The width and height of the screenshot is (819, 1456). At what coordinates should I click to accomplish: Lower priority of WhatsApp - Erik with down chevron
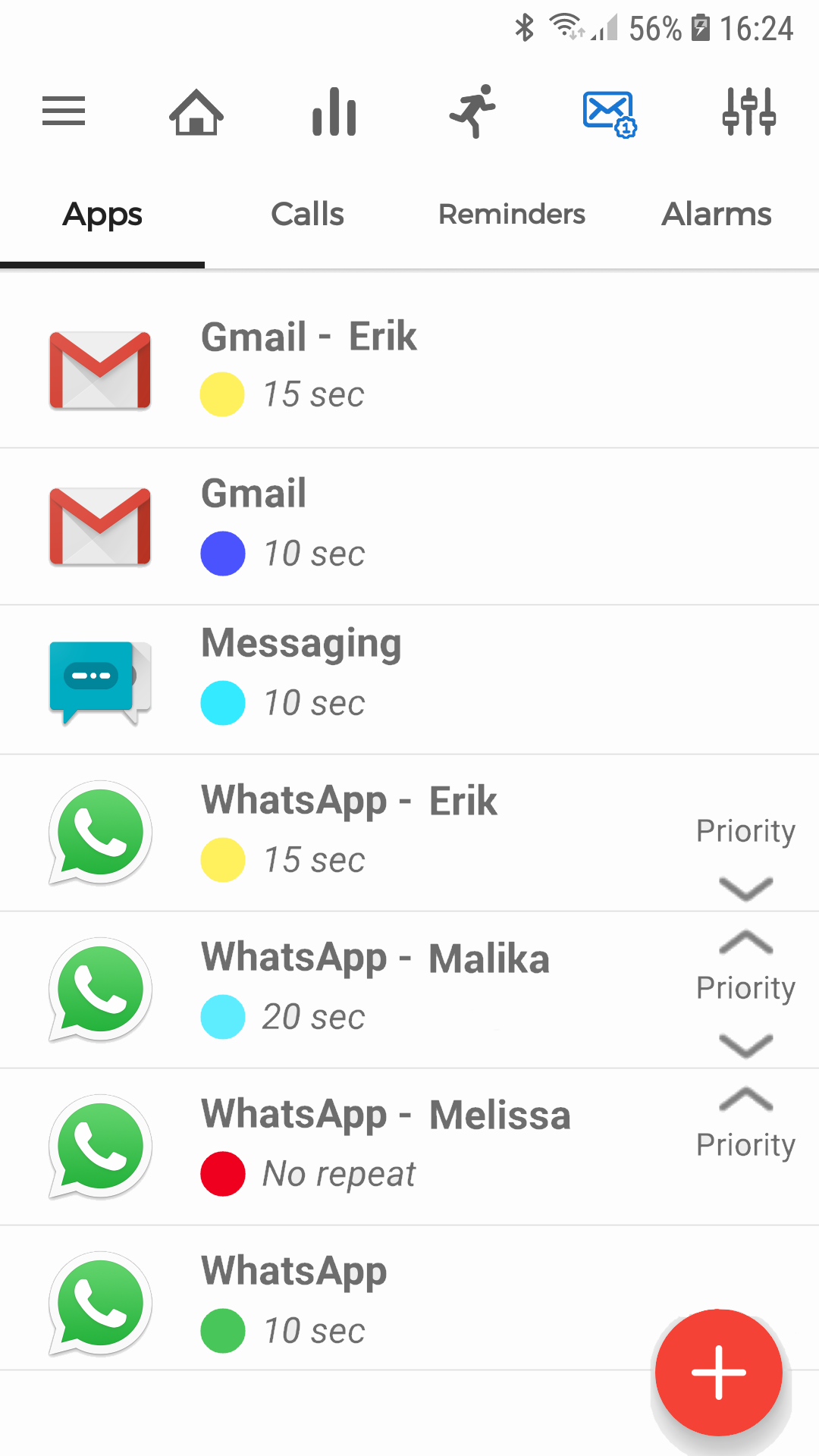[x=745, y=889]
